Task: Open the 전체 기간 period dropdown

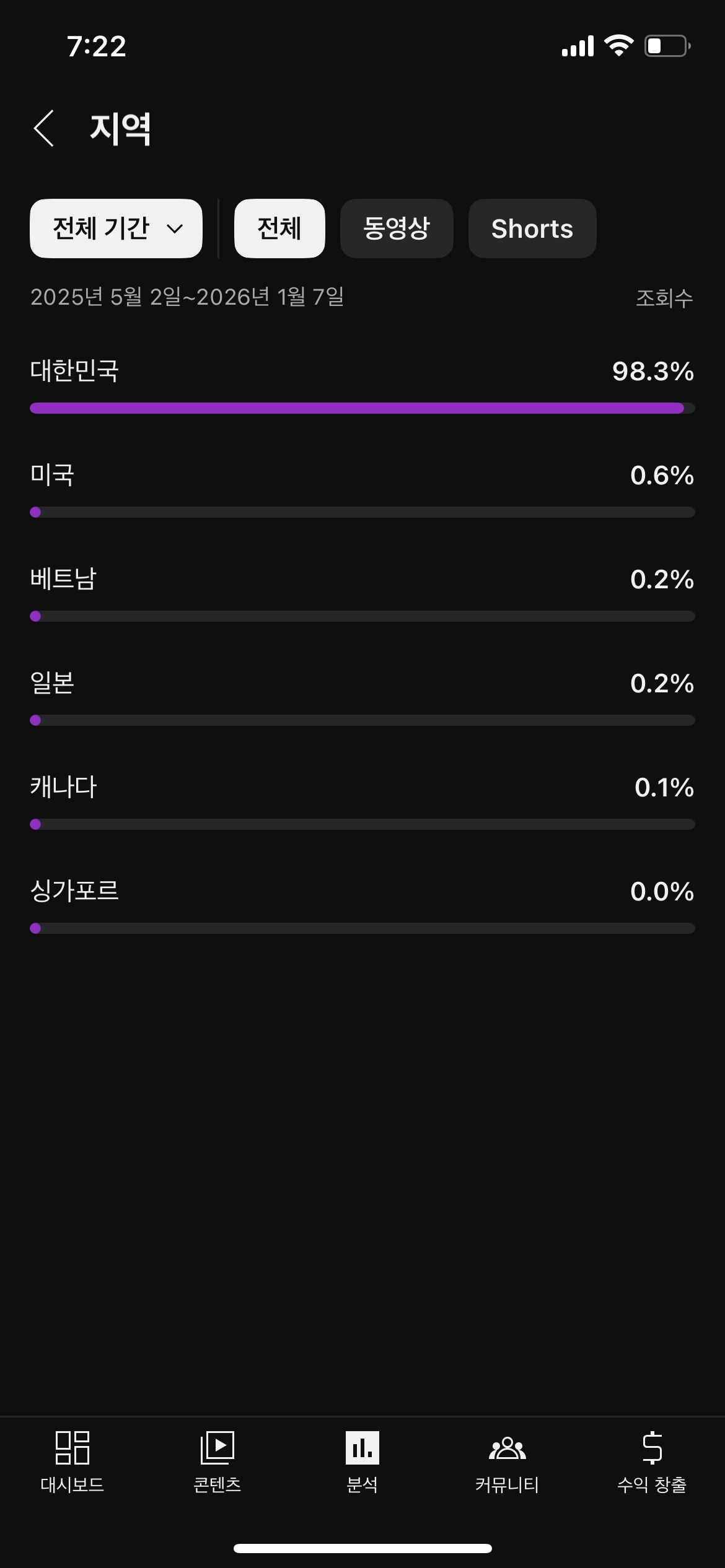Action: 116,229
